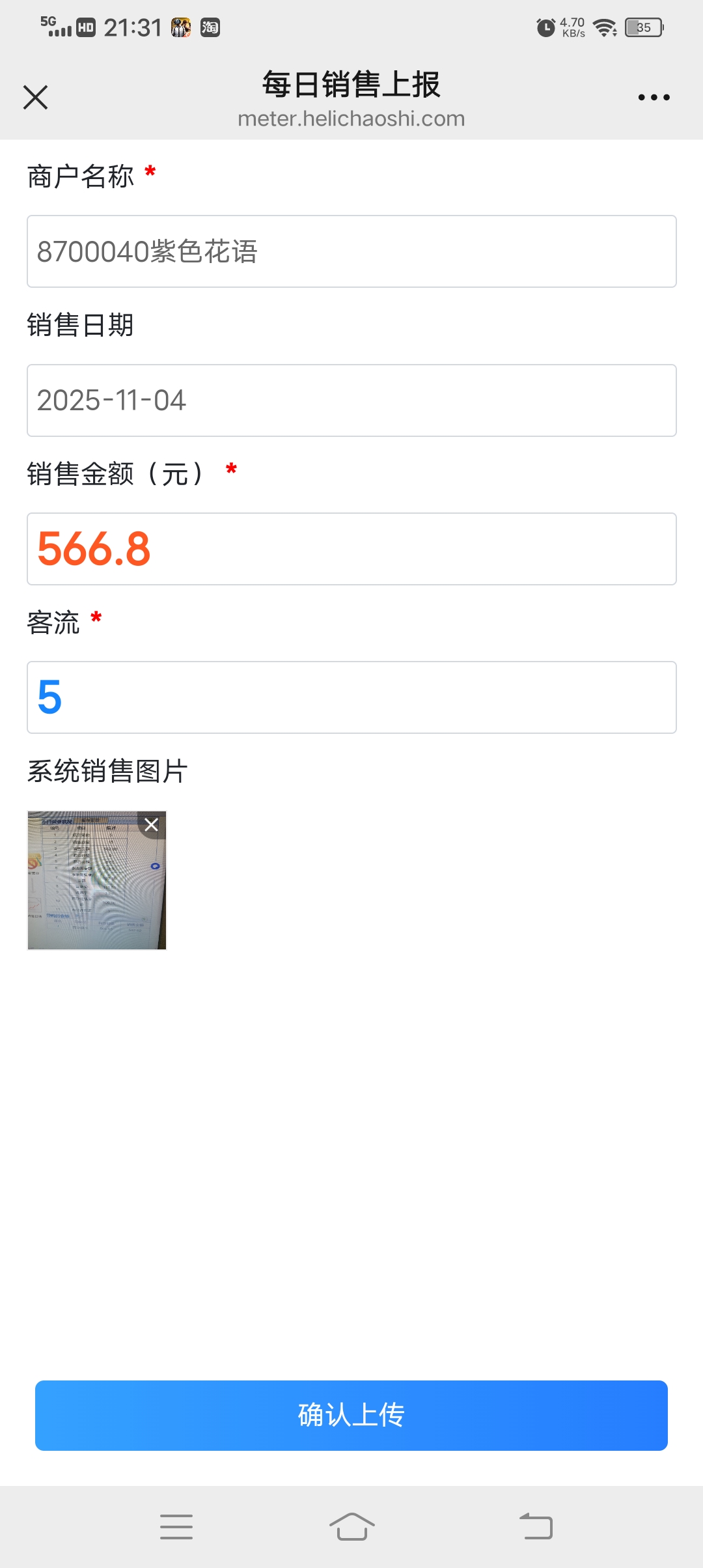Remove the uploaded sales photo
Viewport: 703px width, 1568px height.
[152, 825]
